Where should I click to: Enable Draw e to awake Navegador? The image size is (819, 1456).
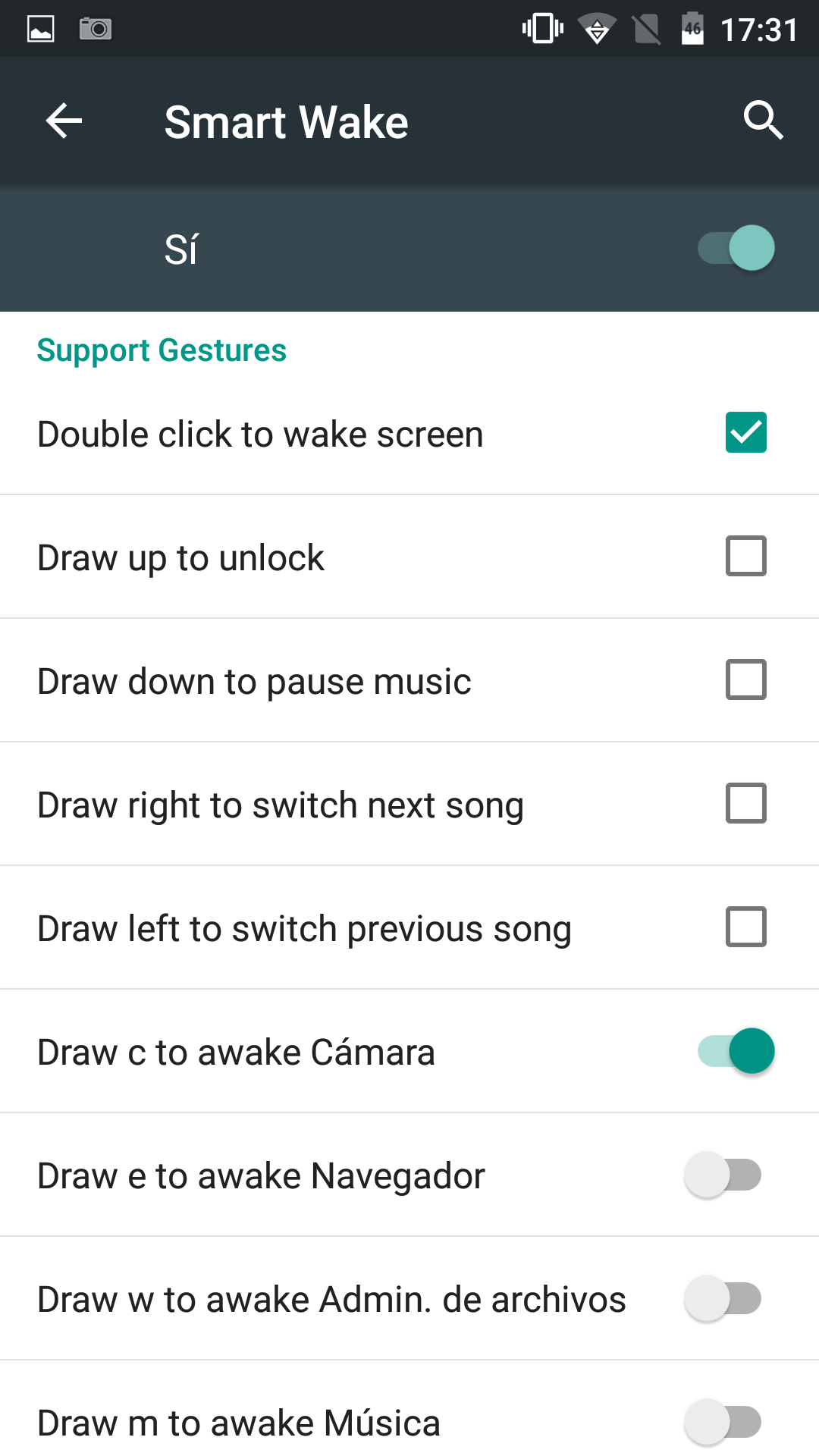[723, 1175]
